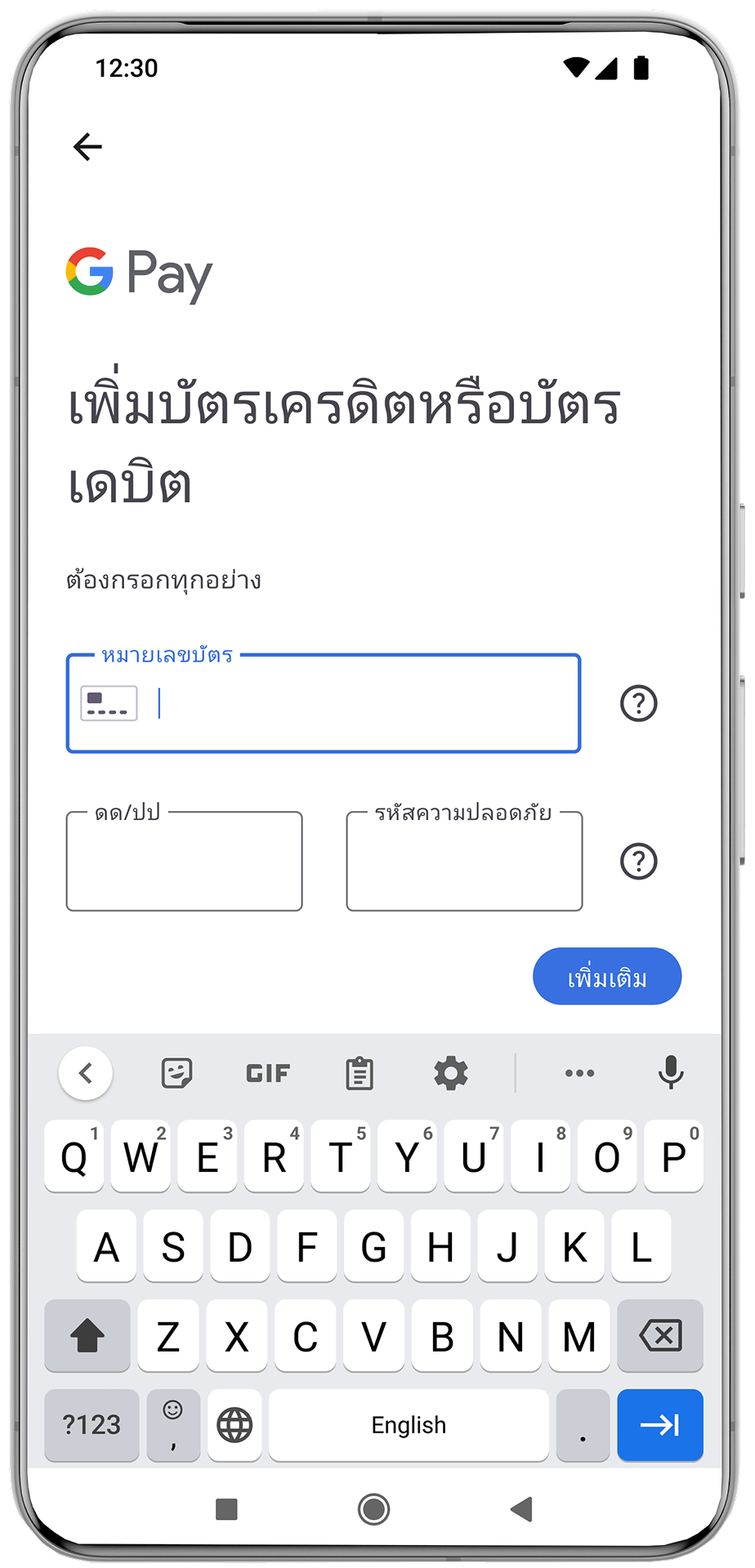755x1568 pixels.
Task: Go back using the top arrow
Action: [x=87, y=147]
